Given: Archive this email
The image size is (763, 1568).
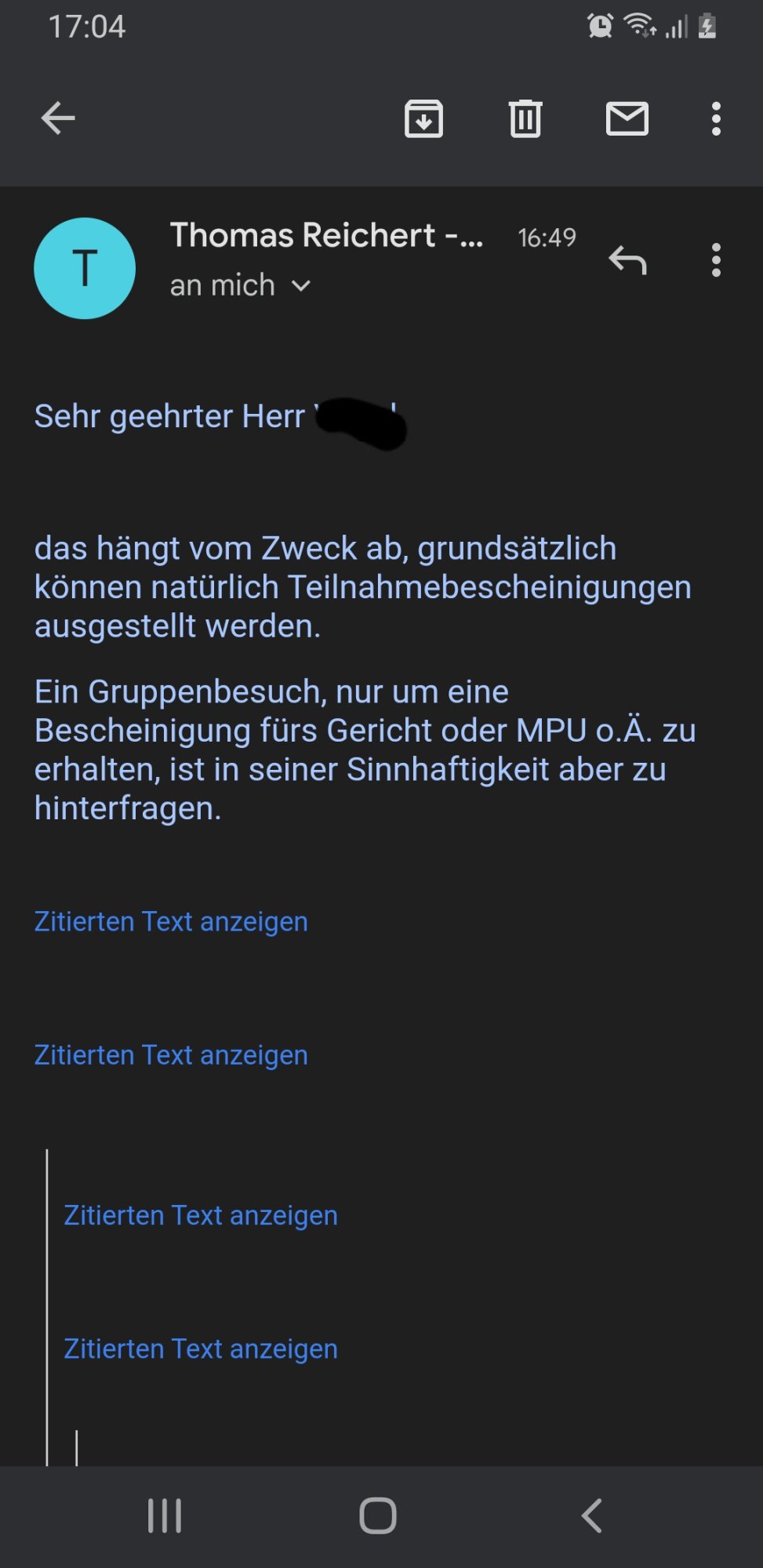Looking at the screenshot, I should 423,119.
